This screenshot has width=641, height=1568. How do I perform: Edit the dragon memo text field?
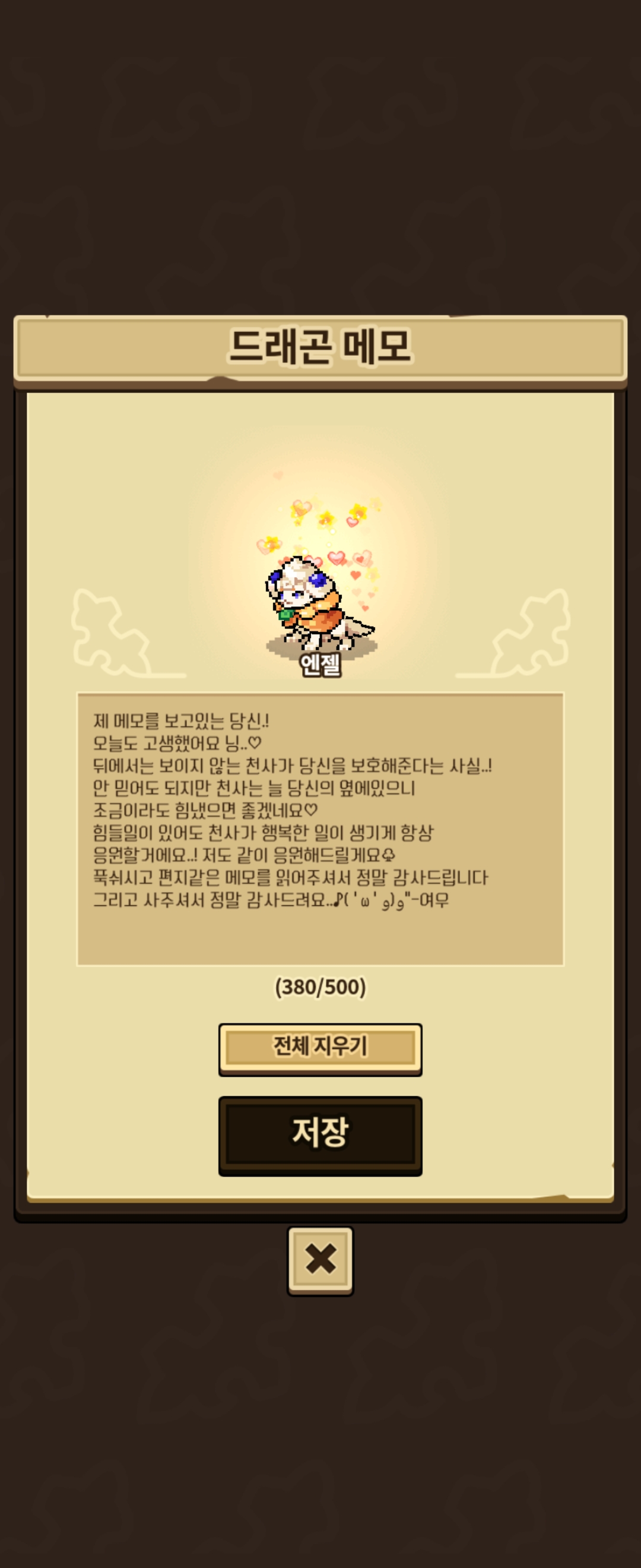tap(320, 828)
